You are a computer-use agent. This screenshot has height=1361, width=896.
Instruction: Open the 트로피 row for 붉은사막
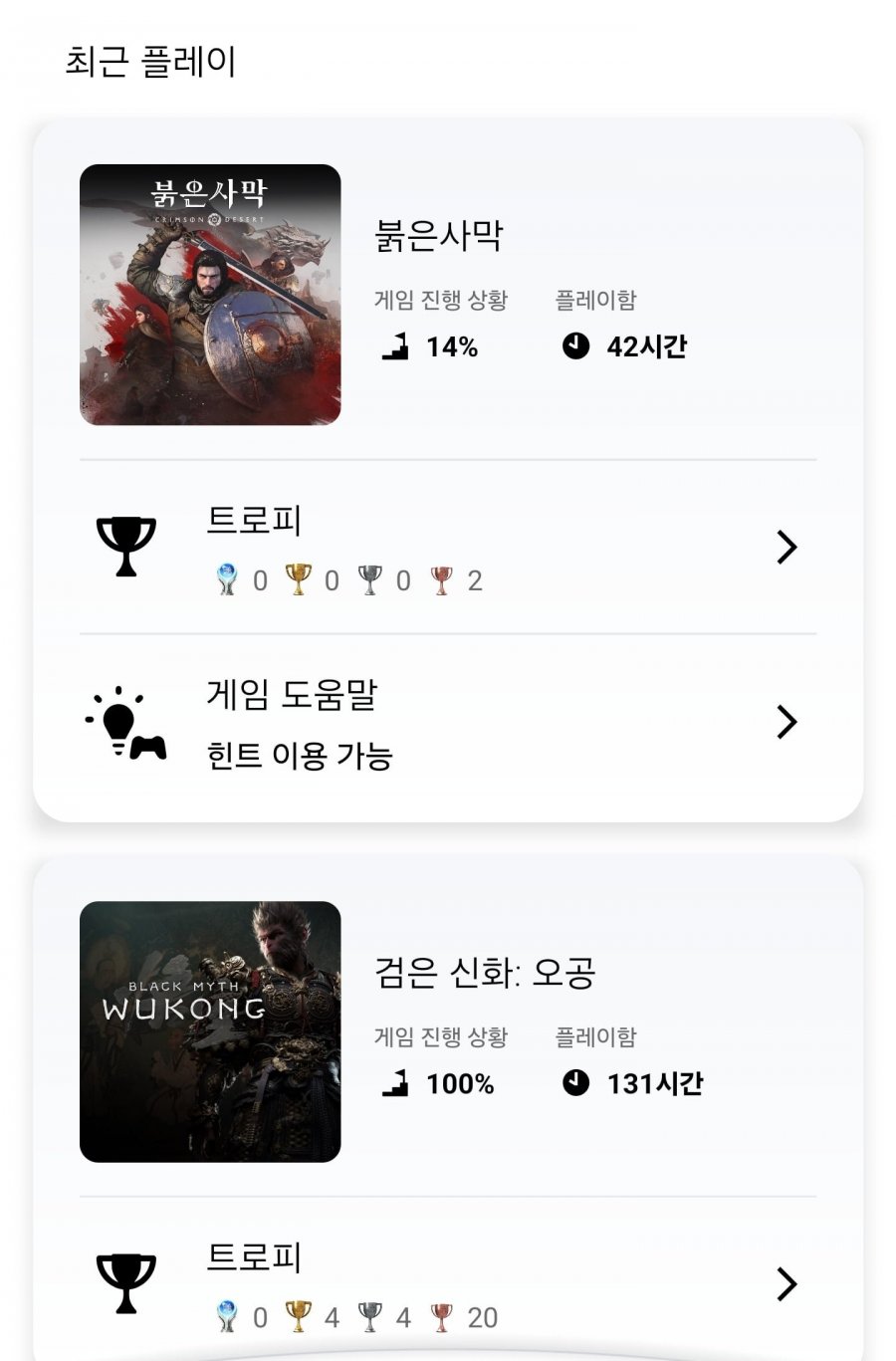click(x=448, y=548)
